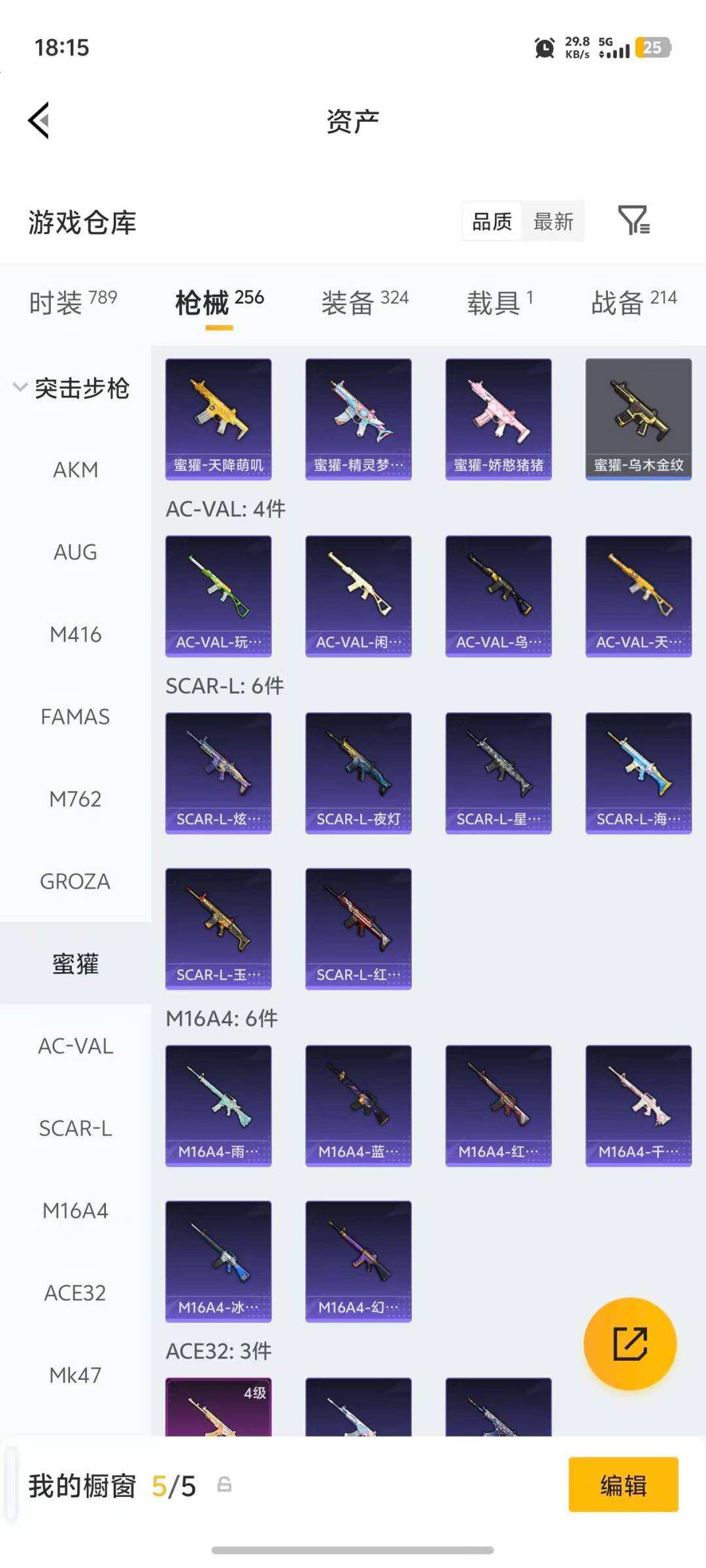The height and width of the screenshot is (1568, 706).
Task: Select AKM in the weapon sidebar
Action: point(75,470)
